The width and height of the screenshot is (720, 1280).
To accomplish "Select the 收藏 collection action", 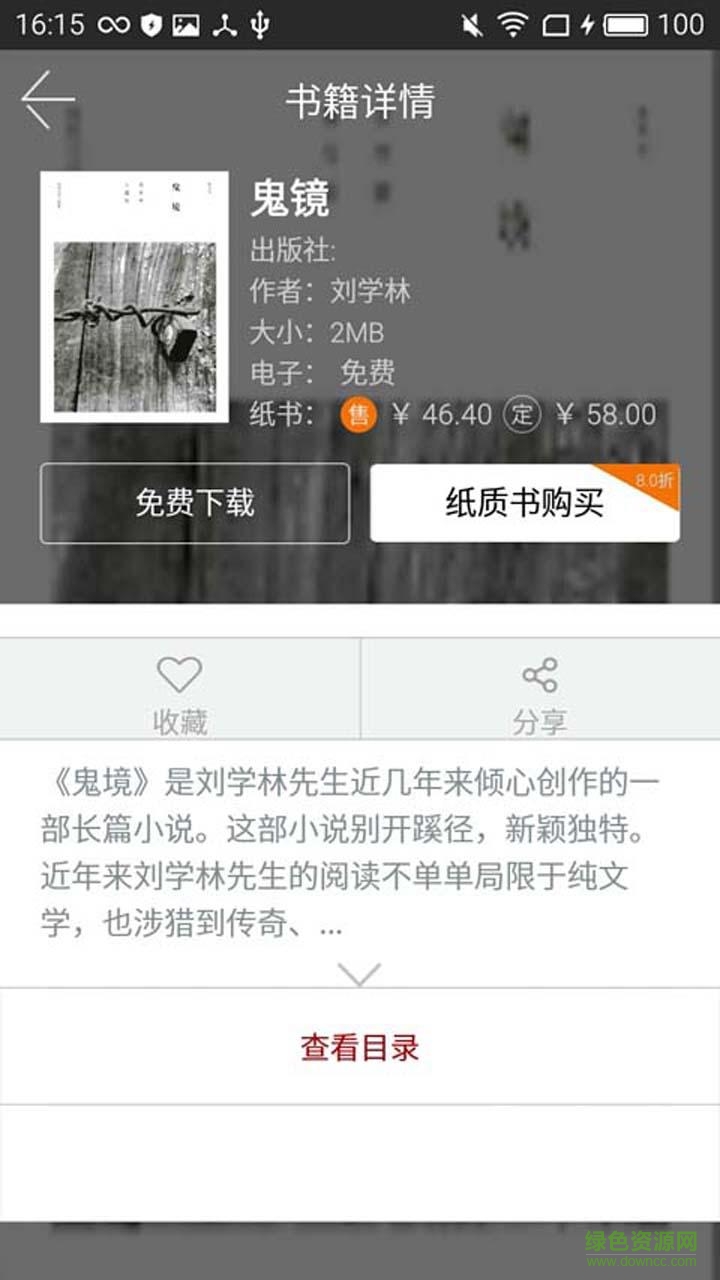I will (178, 690).
